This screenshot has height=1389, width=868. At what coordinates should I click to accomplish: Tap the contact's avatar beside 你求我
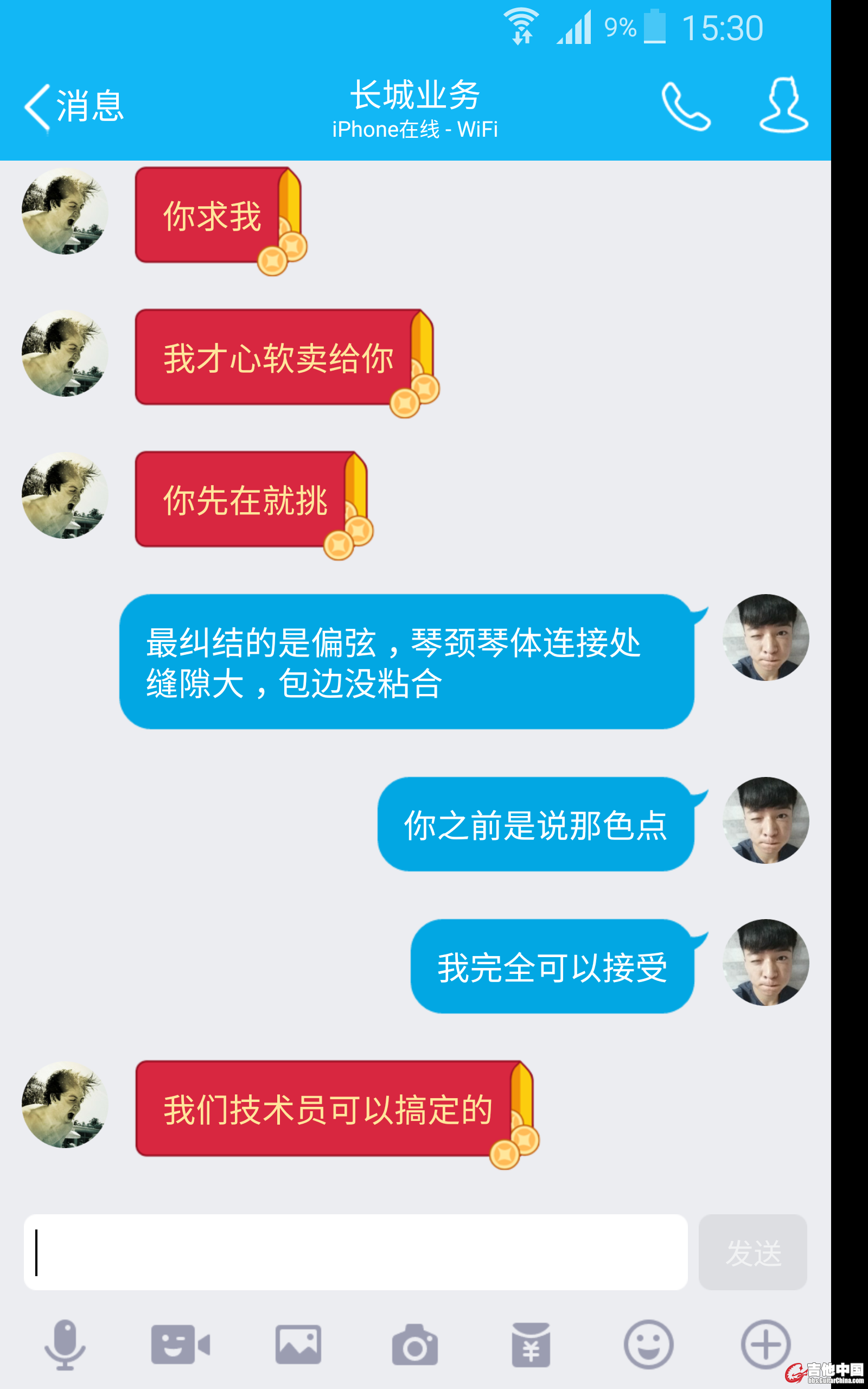click(x=65, y=211)
